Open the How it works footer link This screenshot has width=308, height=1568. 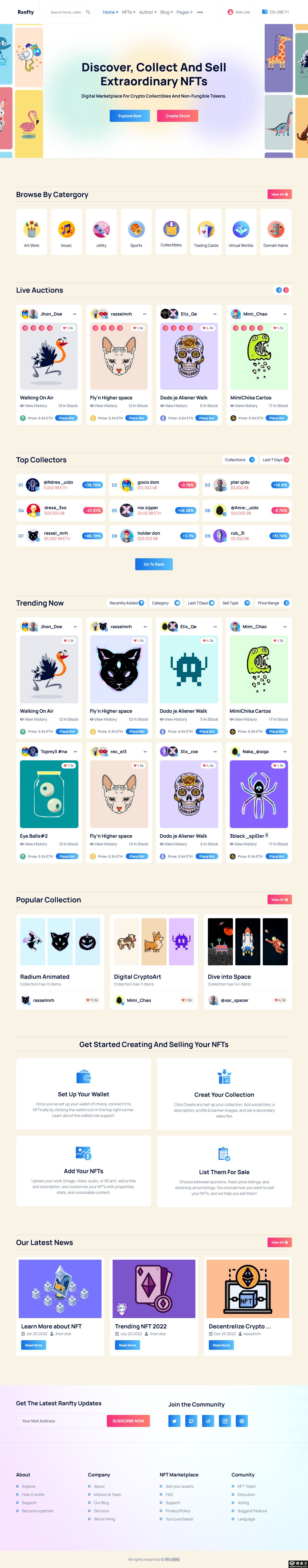pos(33,1494)
